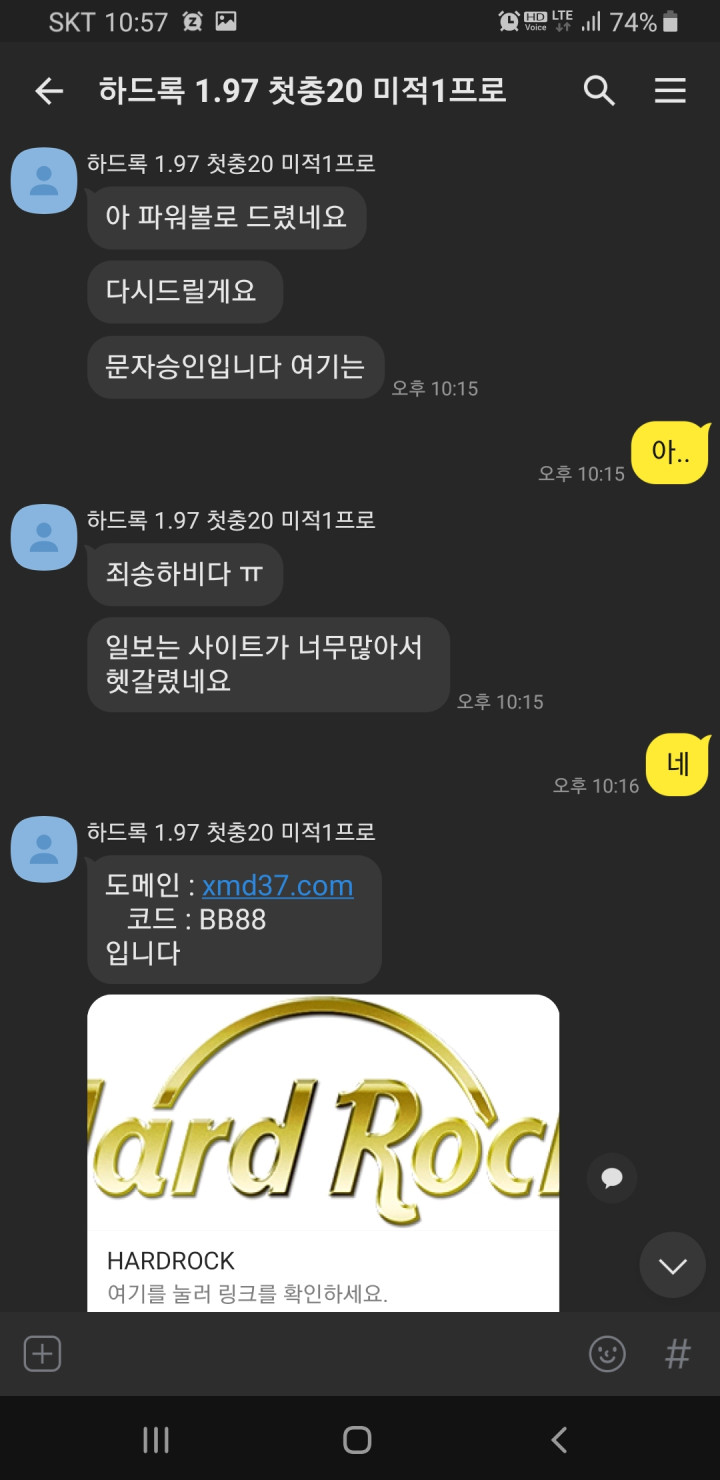Open the hashtag search button
Image resolution: width=720 pixels, height=1480 pixels.
coord(678,1354)
